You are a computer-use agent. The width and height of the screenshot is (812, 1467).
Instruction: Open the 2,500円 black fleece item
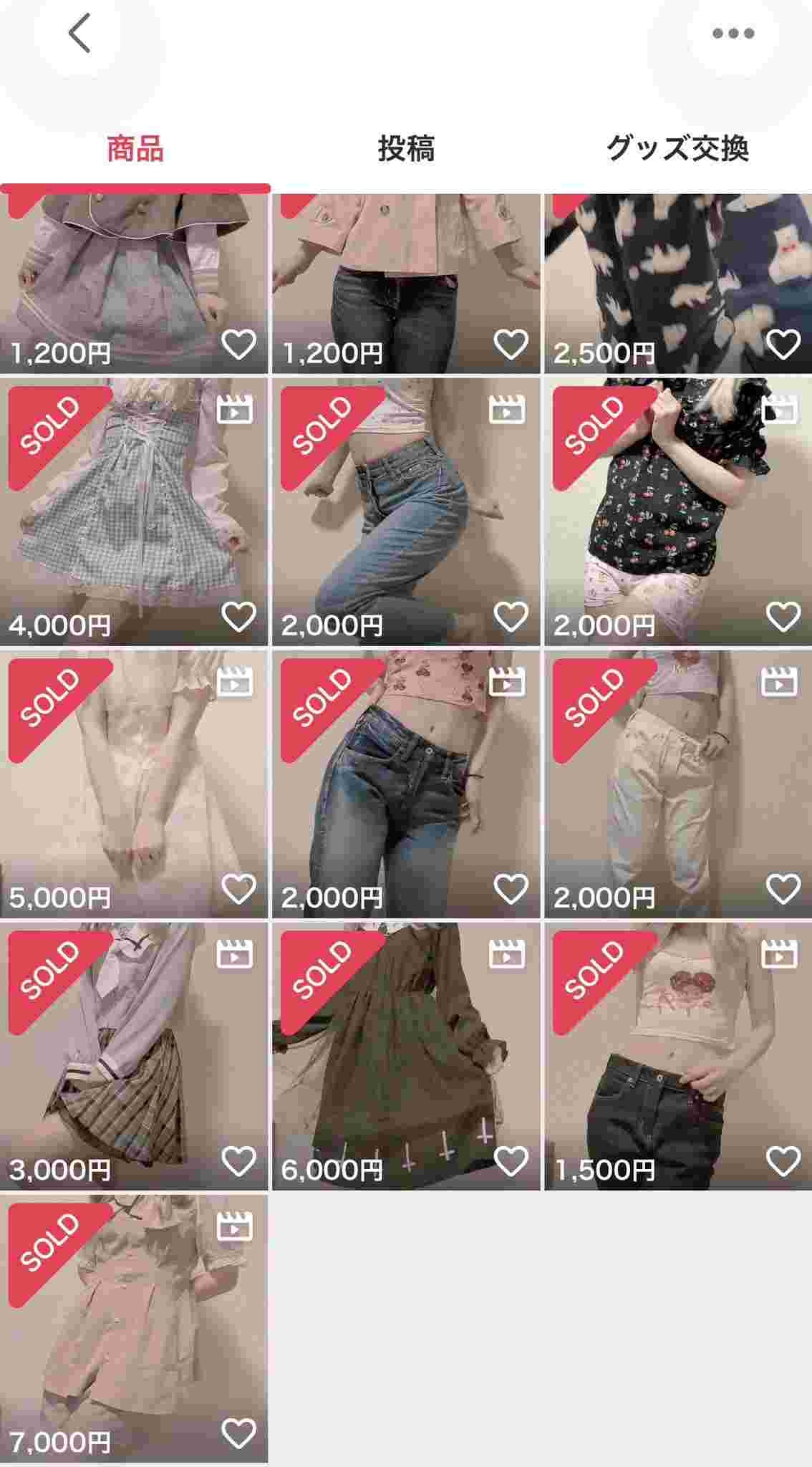pos(677,279)
